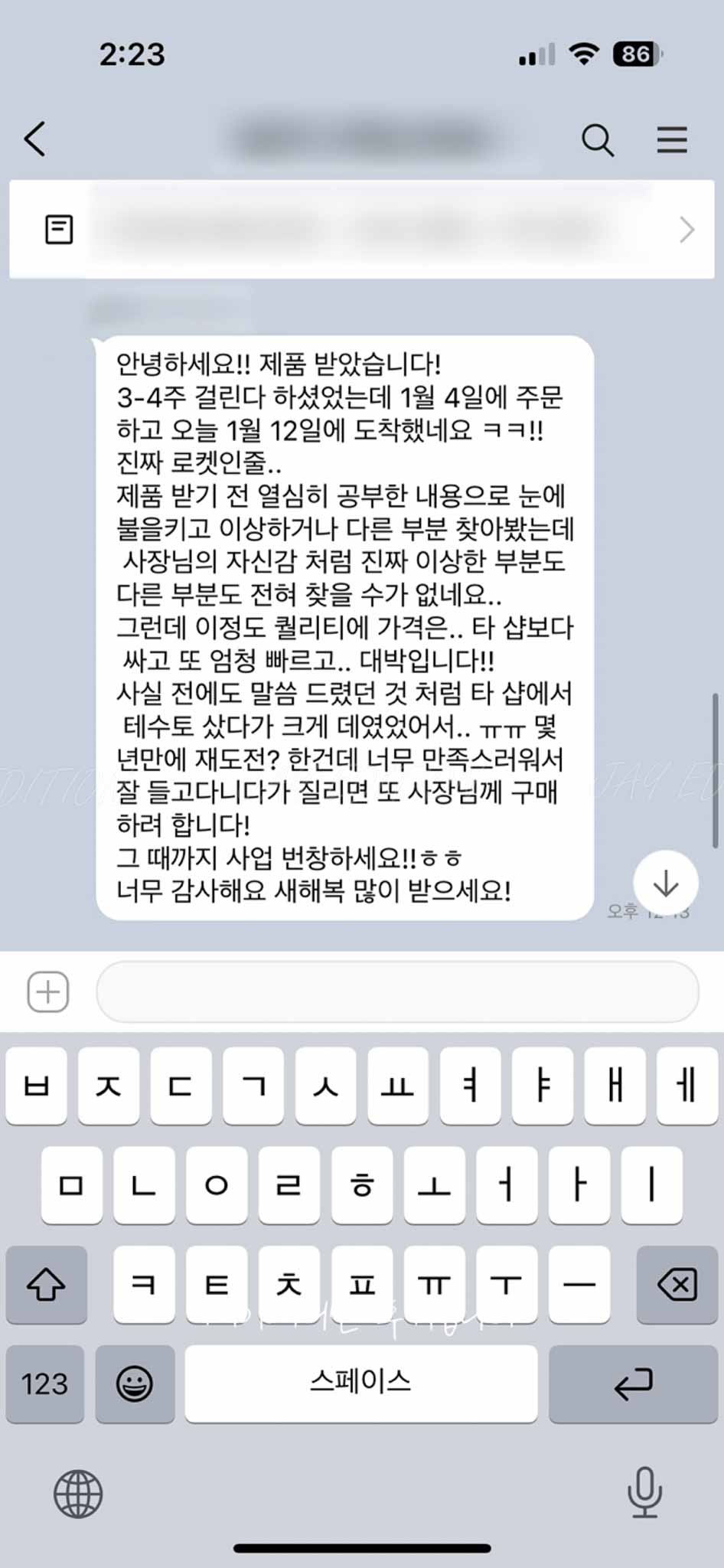
Task: Change keyboard language with the globe
Action: [78, 1493]
